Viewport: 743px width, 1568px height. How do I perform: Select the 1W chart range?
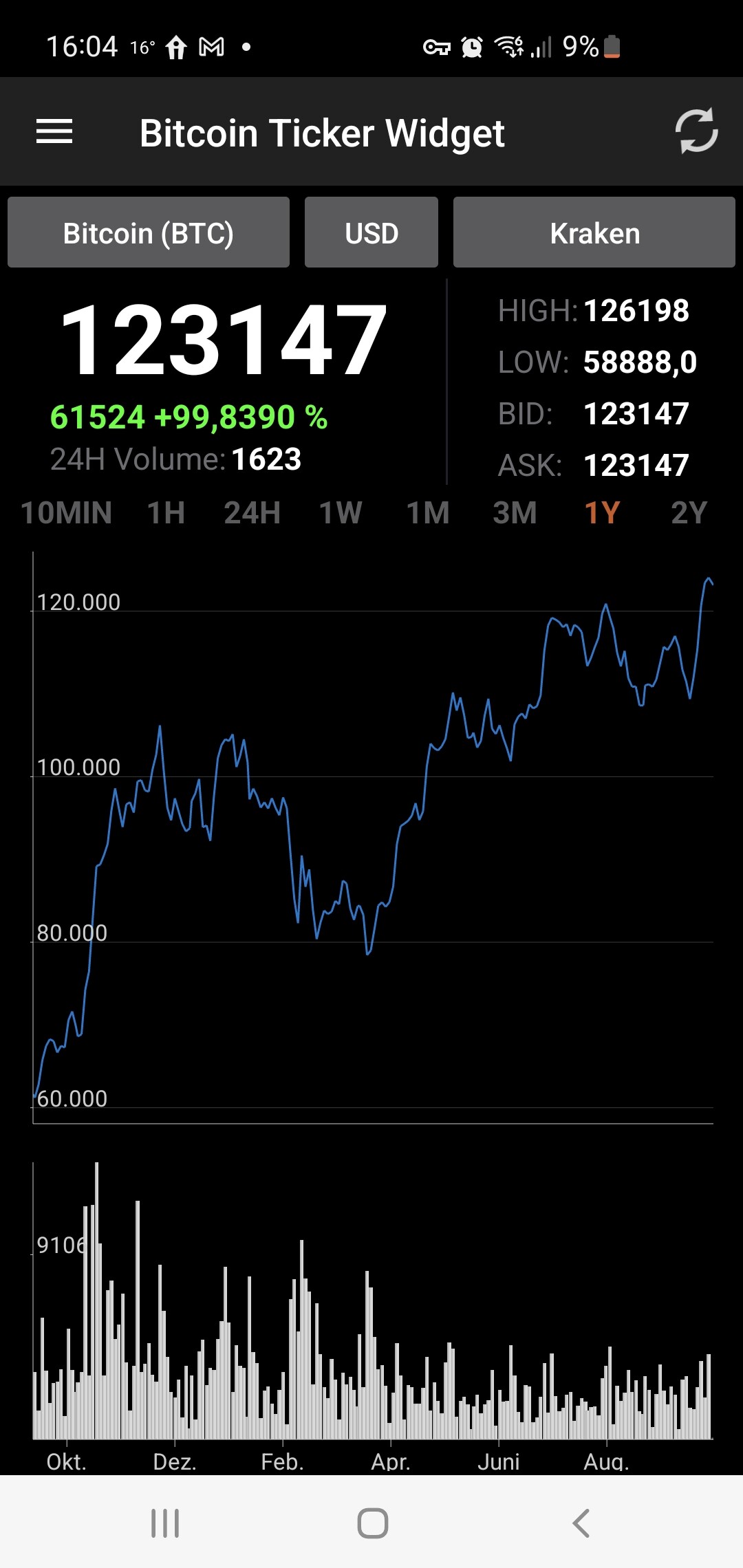coord(341,513)
